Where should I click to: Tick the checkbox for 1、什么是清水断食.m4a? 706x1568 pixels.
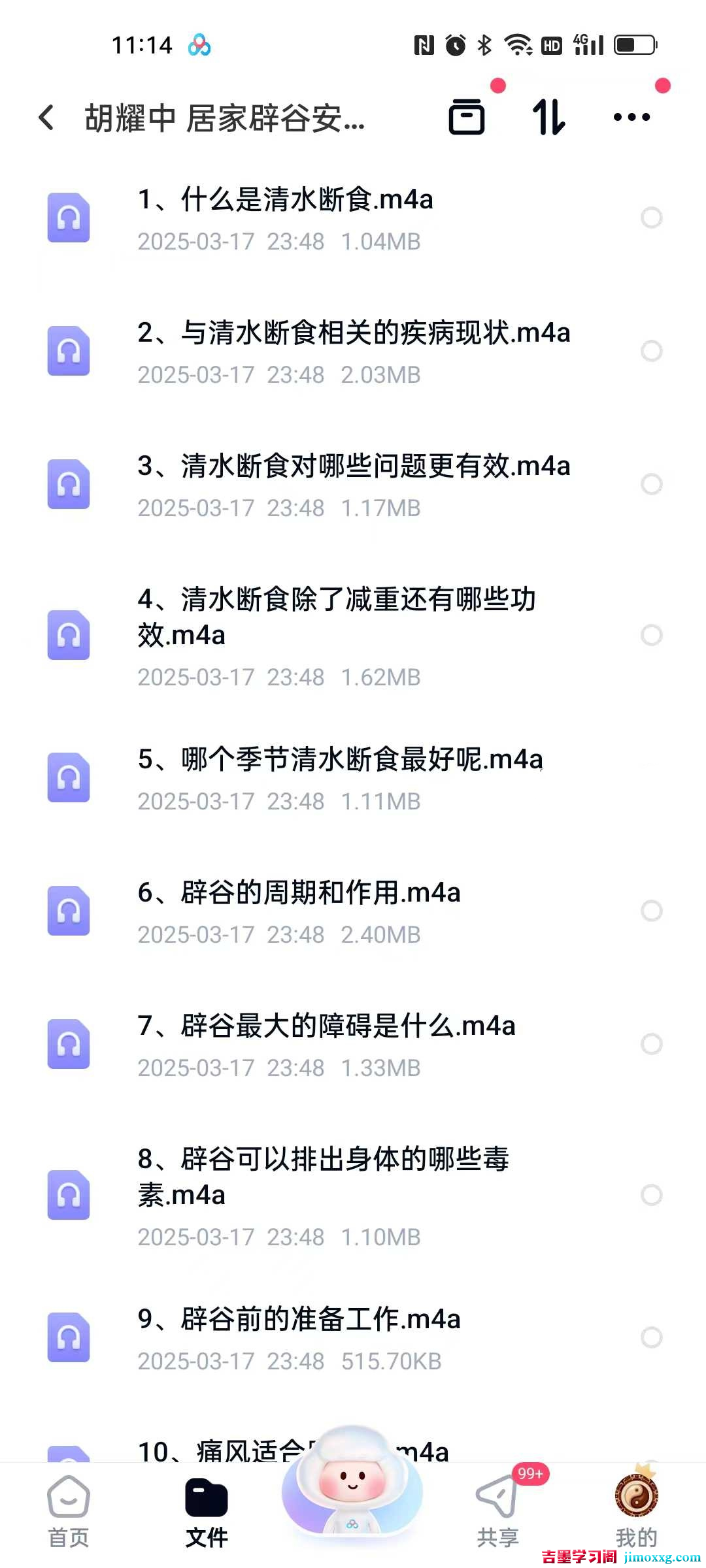652,218
